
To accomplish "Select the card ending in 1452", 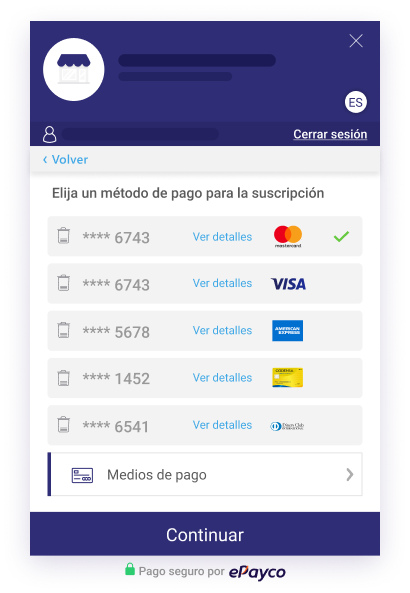I will point(205,378).
